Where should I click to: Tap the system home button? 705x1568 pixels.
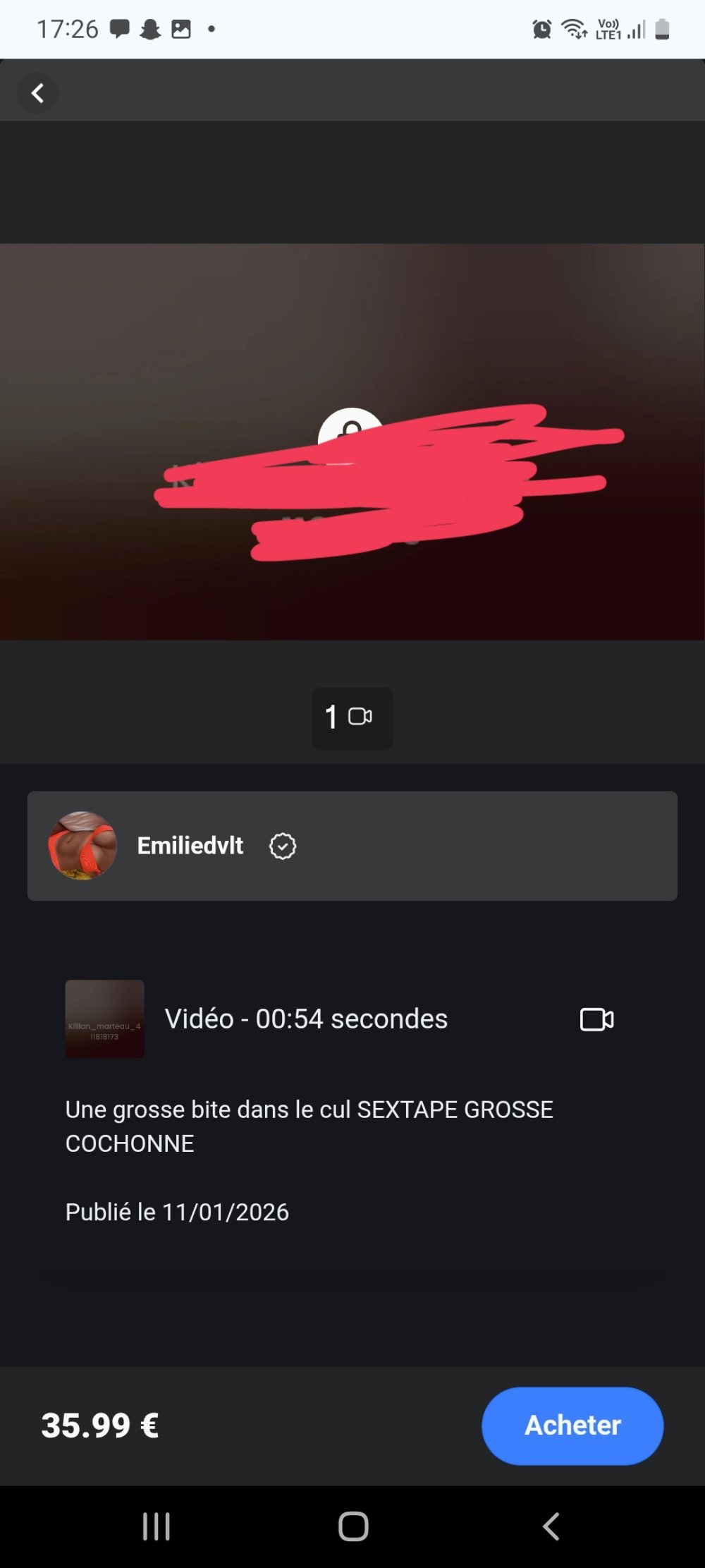[352, 1526]
